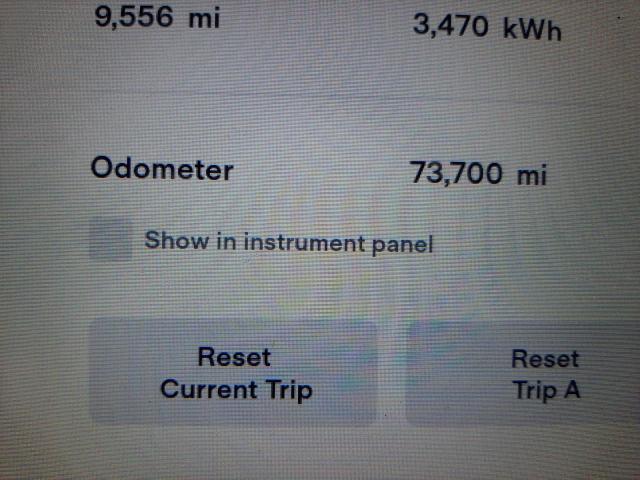Tick the Show in instrument panel checkbox

pyautogui.click(x=110, y=241)
